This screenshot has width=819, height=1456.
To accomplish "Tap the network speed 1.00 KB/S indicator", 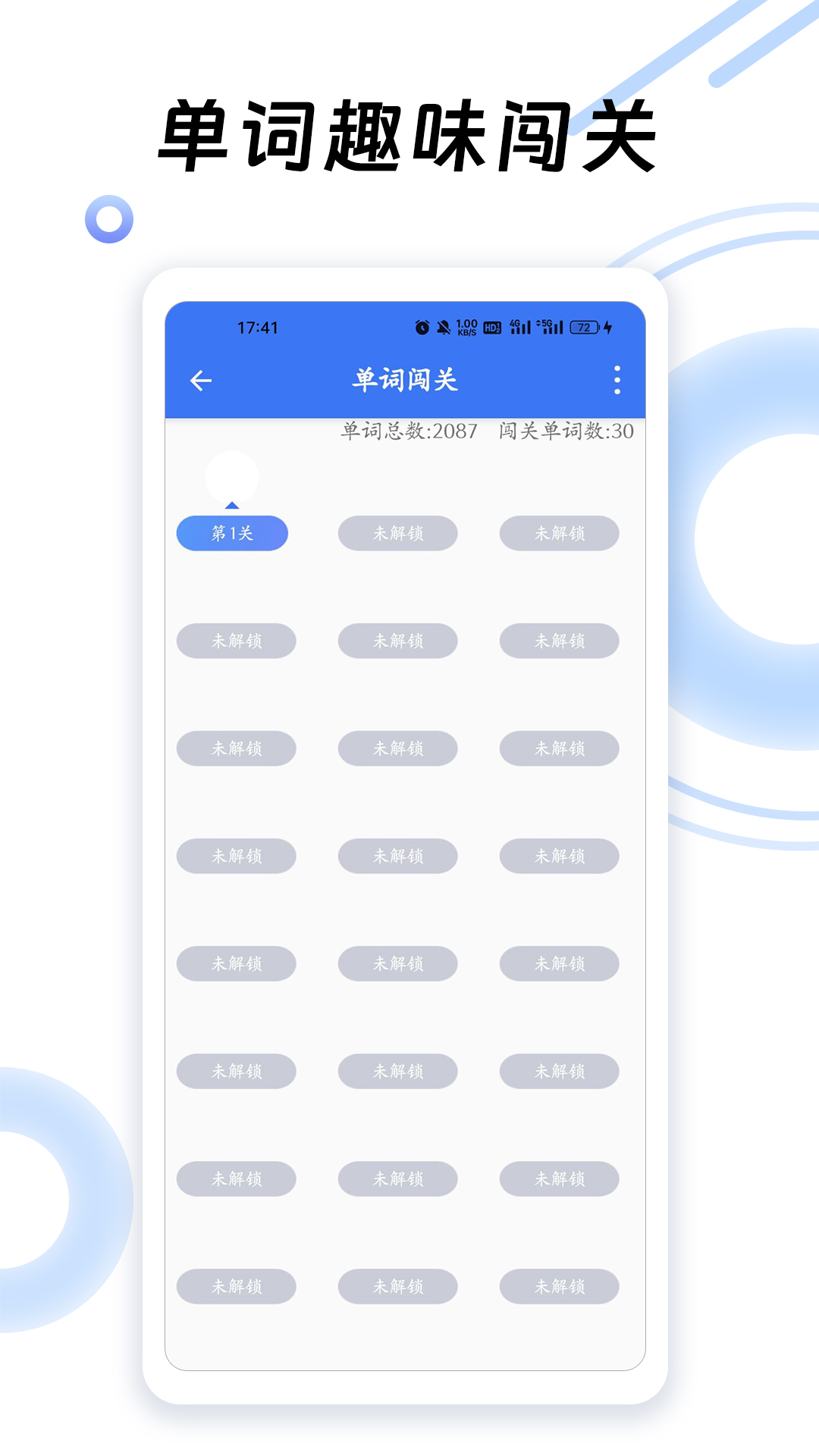I will point(467,328).
